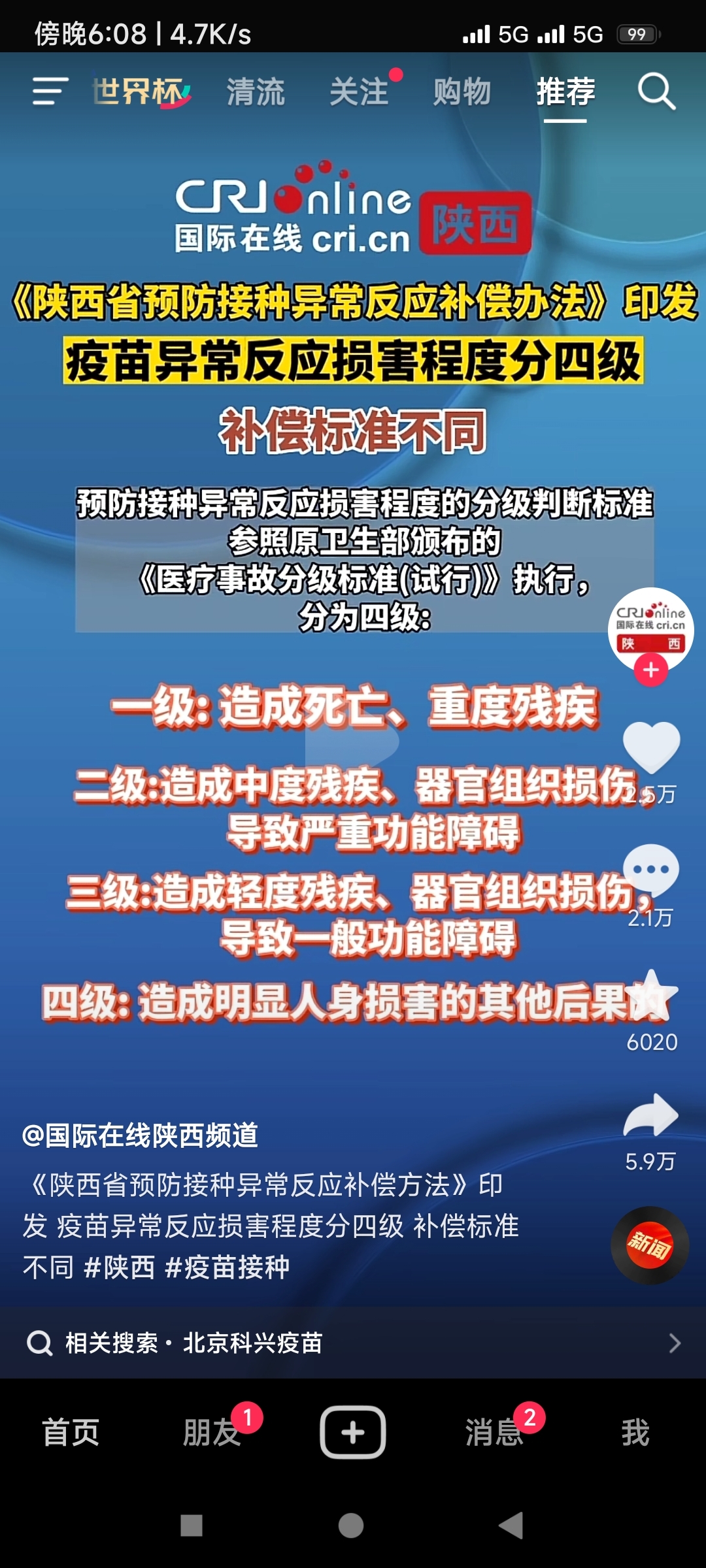
Task: Share this video with the arrow icon
Action: point(651,1116)
